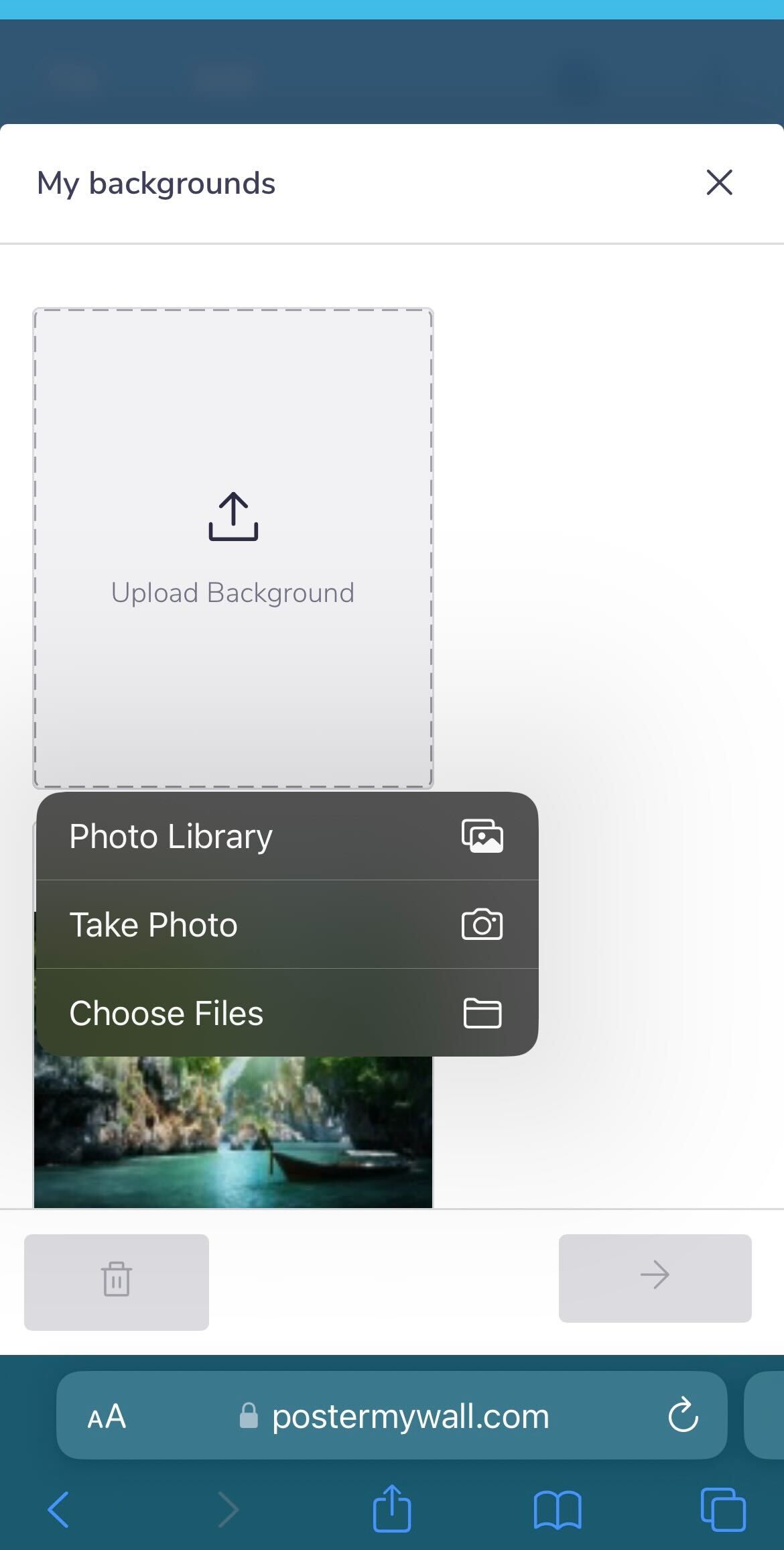Open Safari bookmarks
Viewport: 784px width, 1550px height.
pos(557,1509)
